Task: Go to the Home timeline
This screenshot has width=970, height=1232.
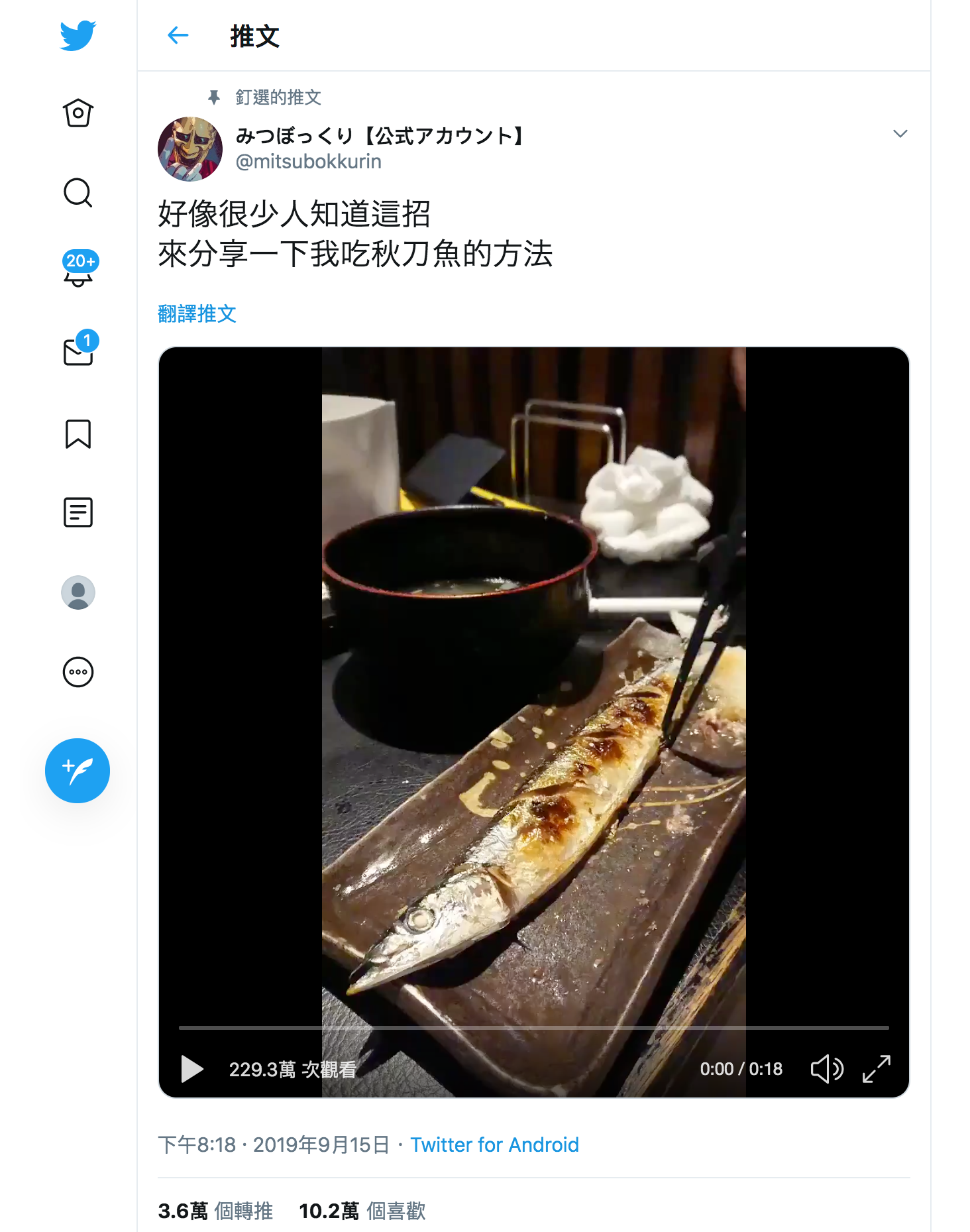Action: coord(78,113)
